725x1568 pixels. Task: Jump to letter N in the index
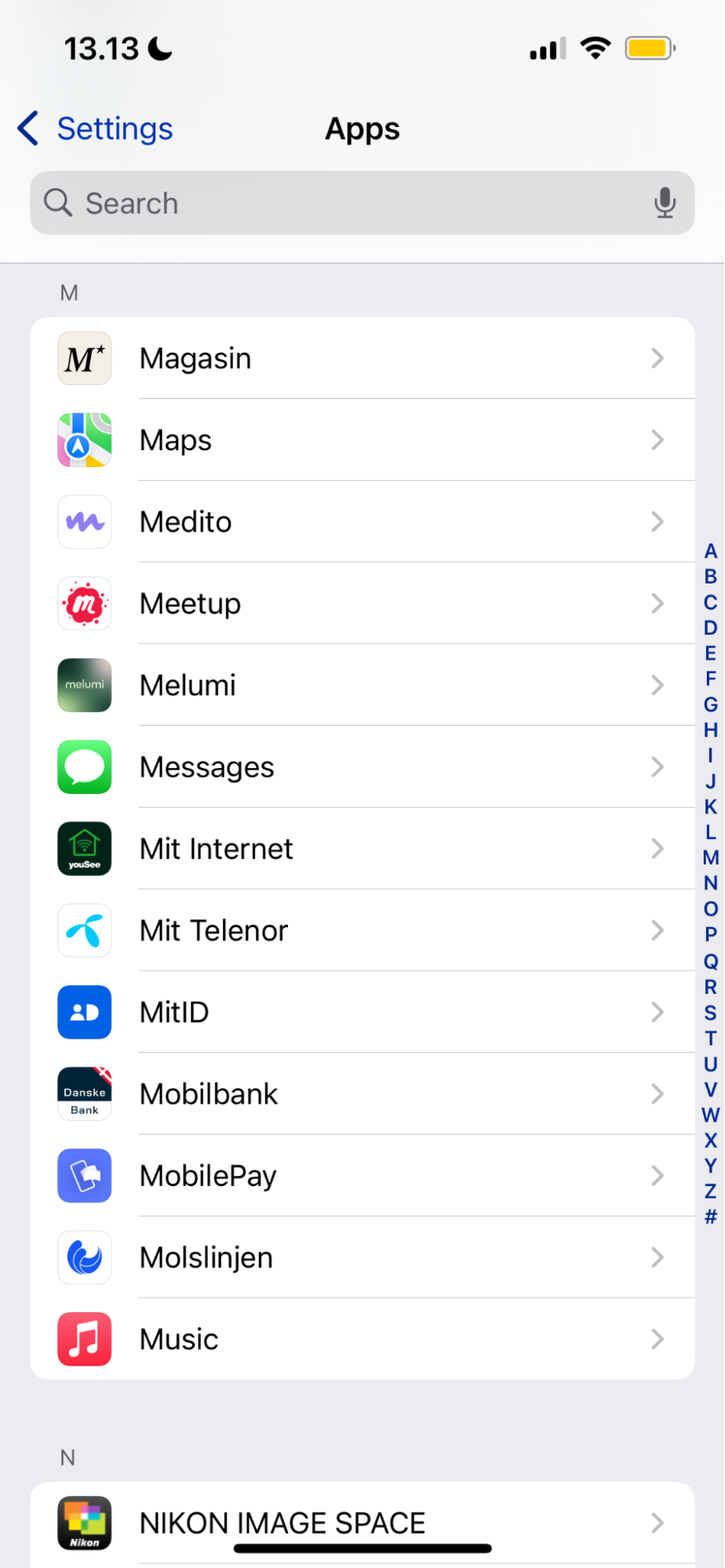[x=710, y=883]
